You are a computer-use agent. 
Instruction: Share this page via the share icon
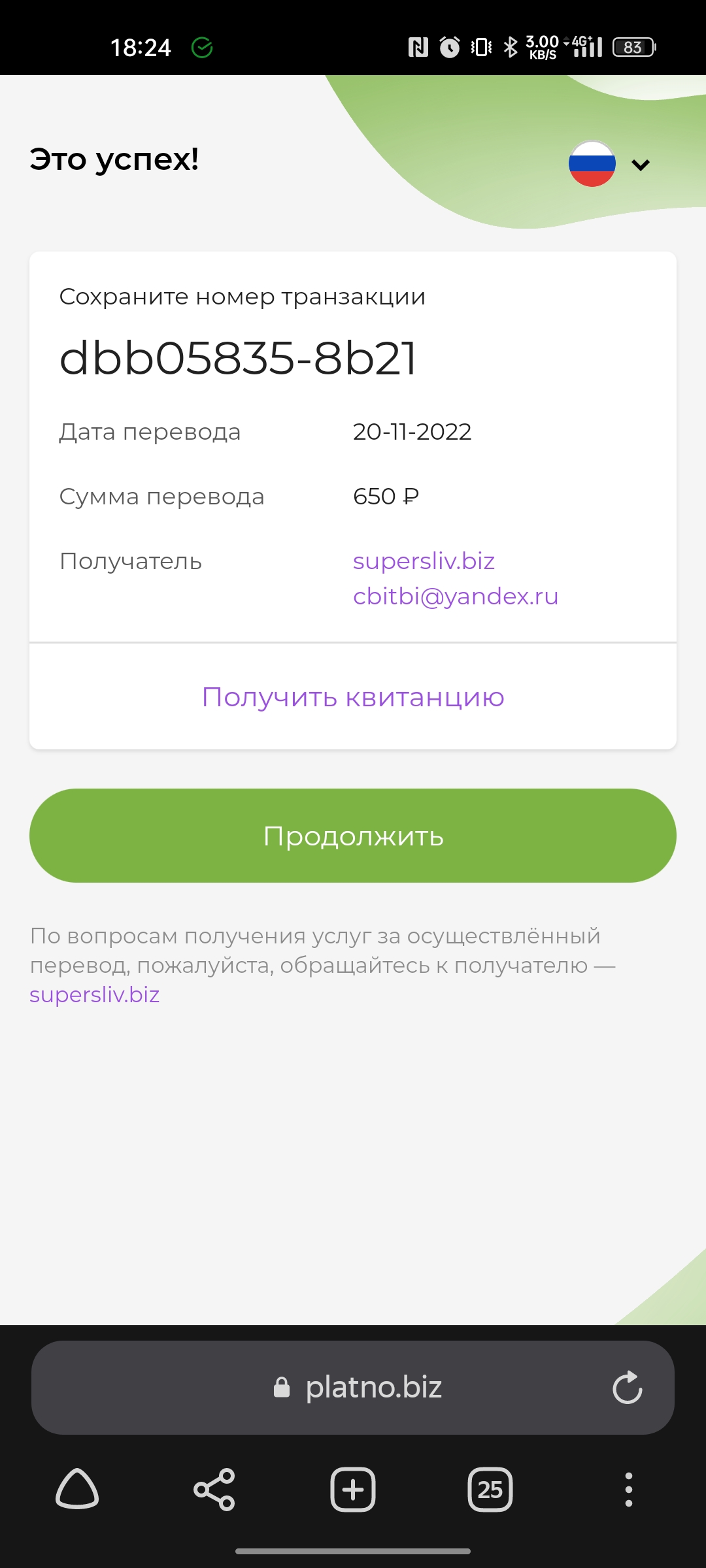[214, 1490]
